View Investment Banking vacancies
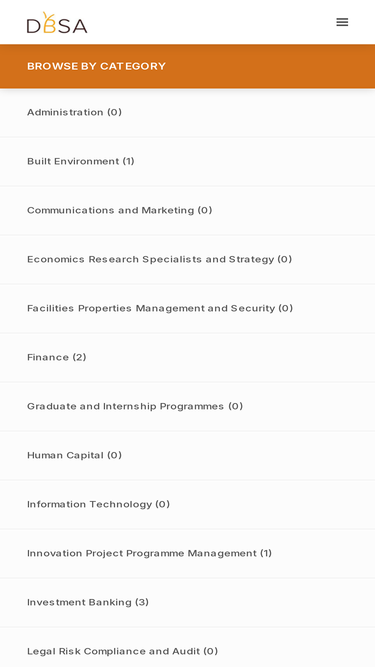Image resolution: width=375 pixels, height=667 pixels. click(x=188, y=603)
